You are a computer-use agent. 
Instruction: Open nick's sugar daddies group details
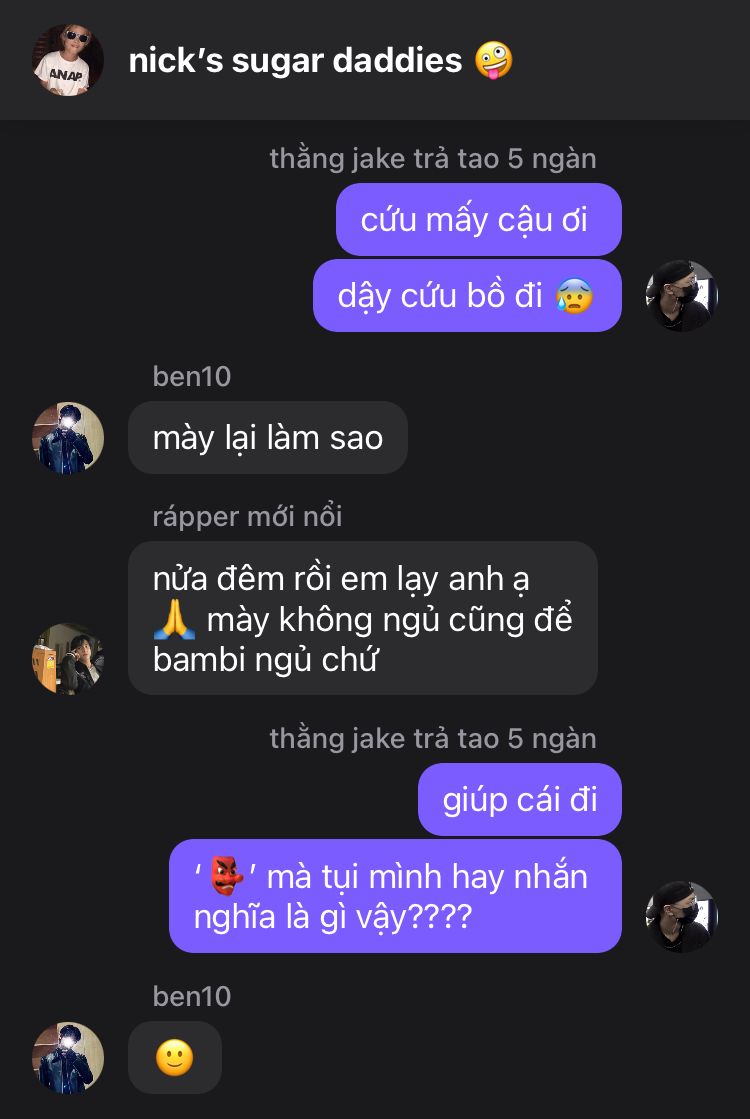point(320,60)
